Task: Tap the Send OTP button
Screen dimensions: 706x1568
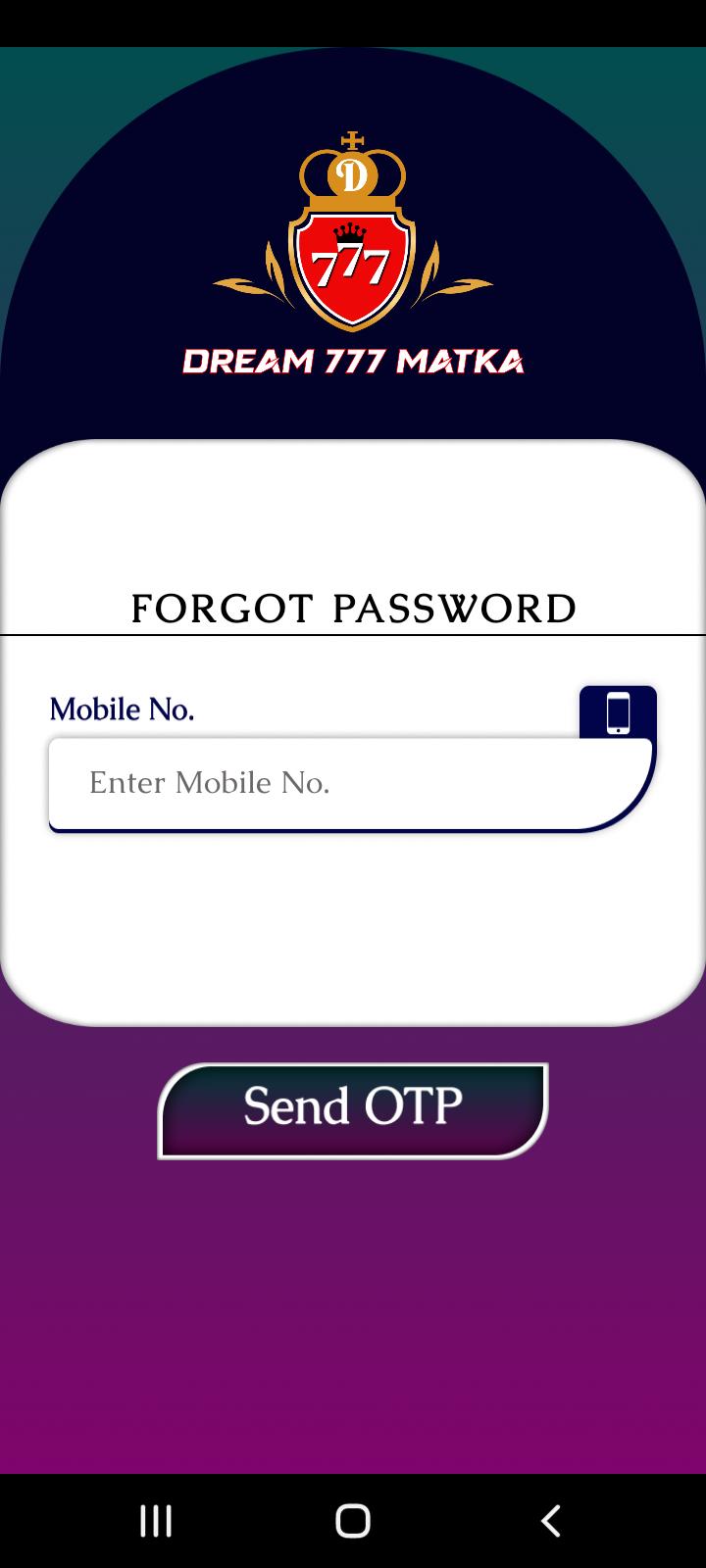Action: 353,1109
